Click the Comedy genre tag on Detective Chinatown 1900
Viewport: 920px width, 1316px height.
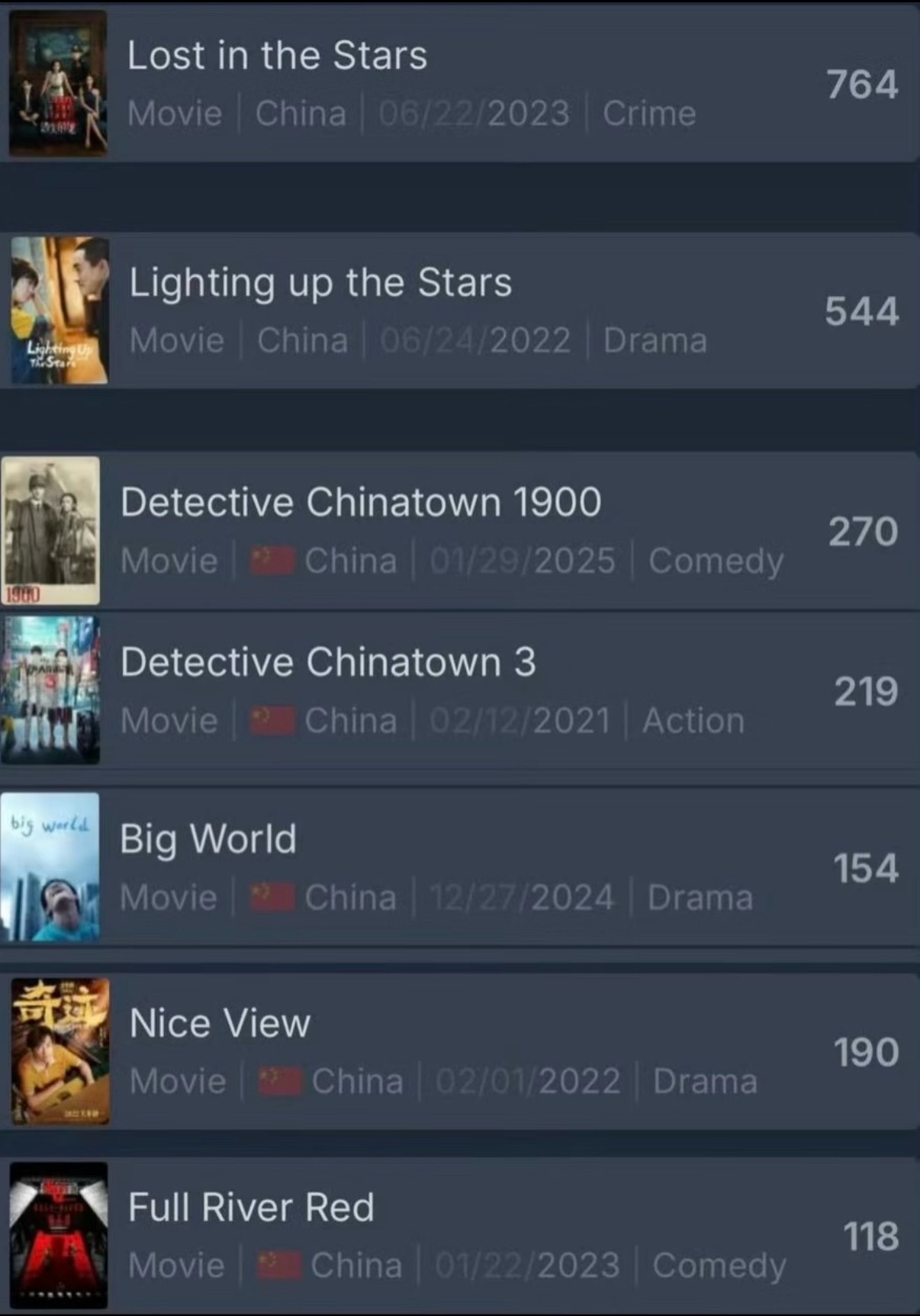tap(714, 559)
